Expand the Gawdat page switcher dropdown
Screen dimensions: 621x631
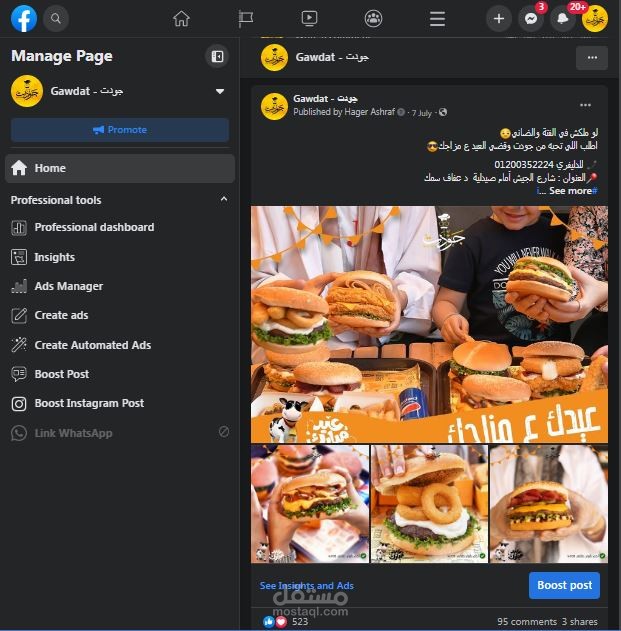(x=220, y=91)
